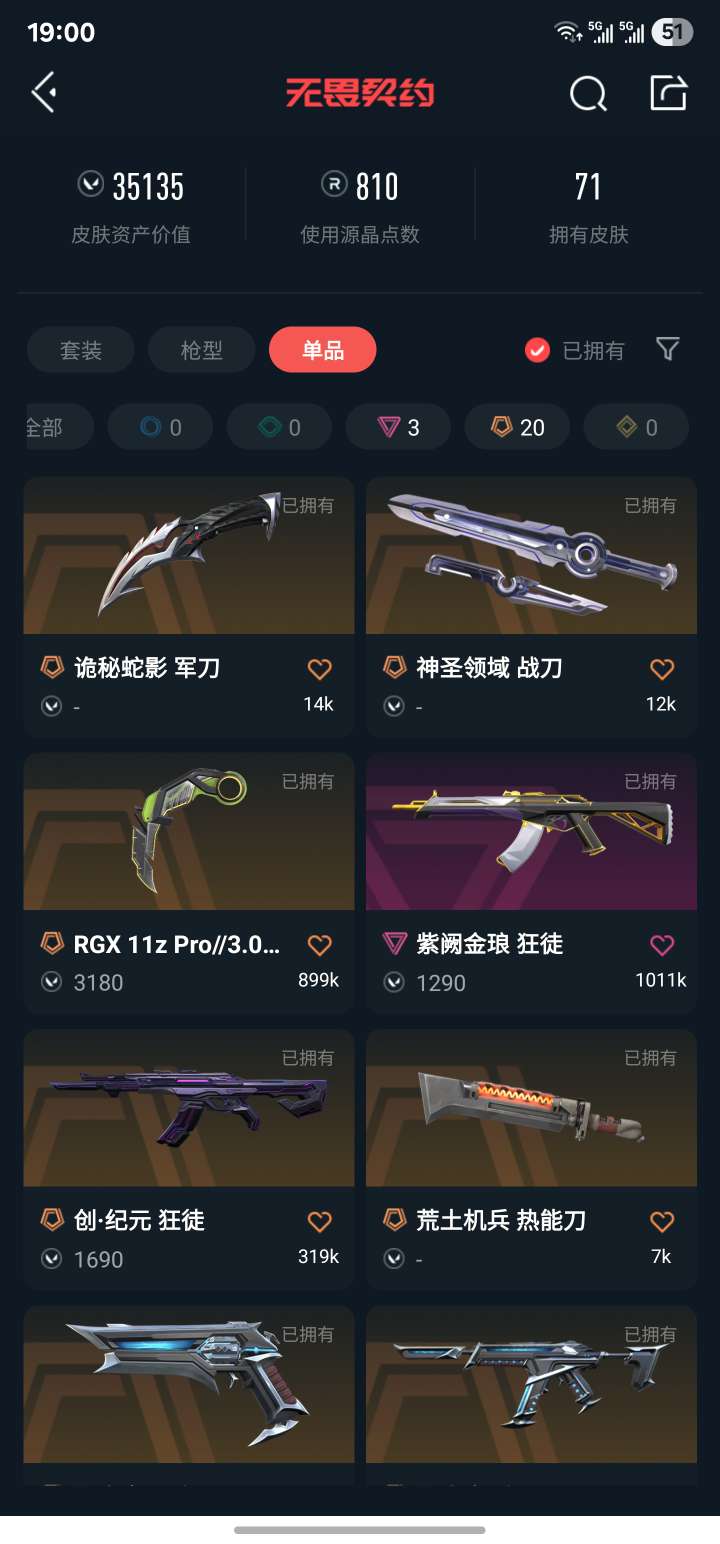Filter by the blue tier chip showing 0
This screenshot has width=720, height=1544.
click(x=160, y=427)
